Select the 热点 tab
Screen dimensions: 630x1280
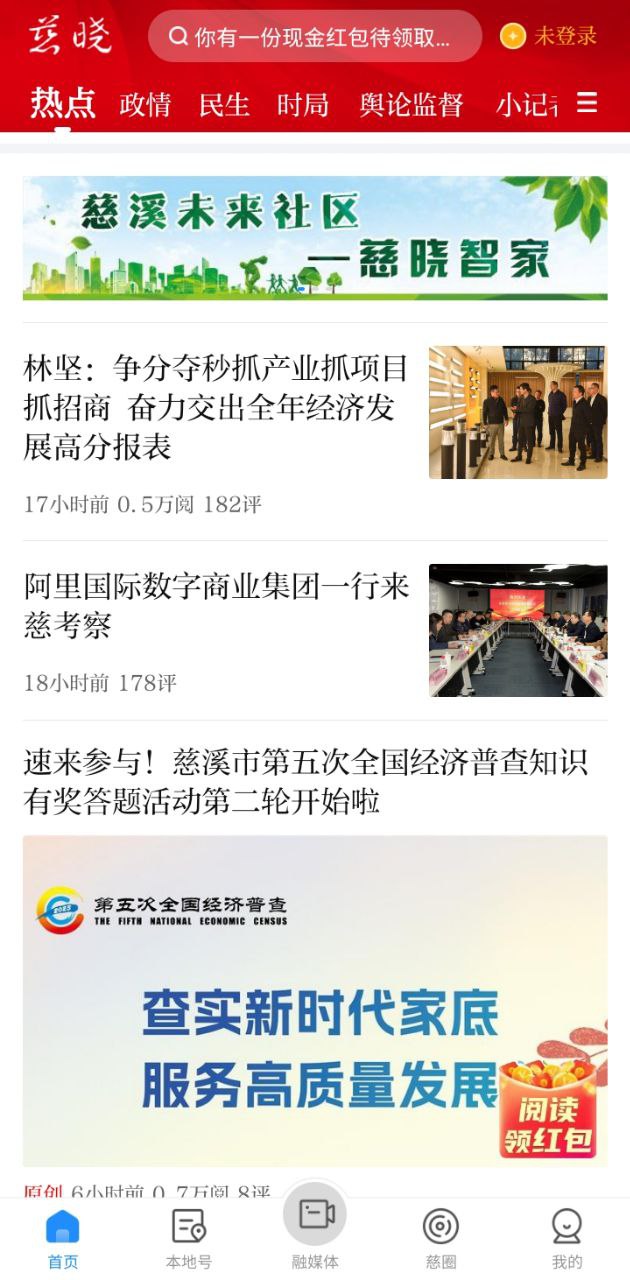(x=62, y=103)
